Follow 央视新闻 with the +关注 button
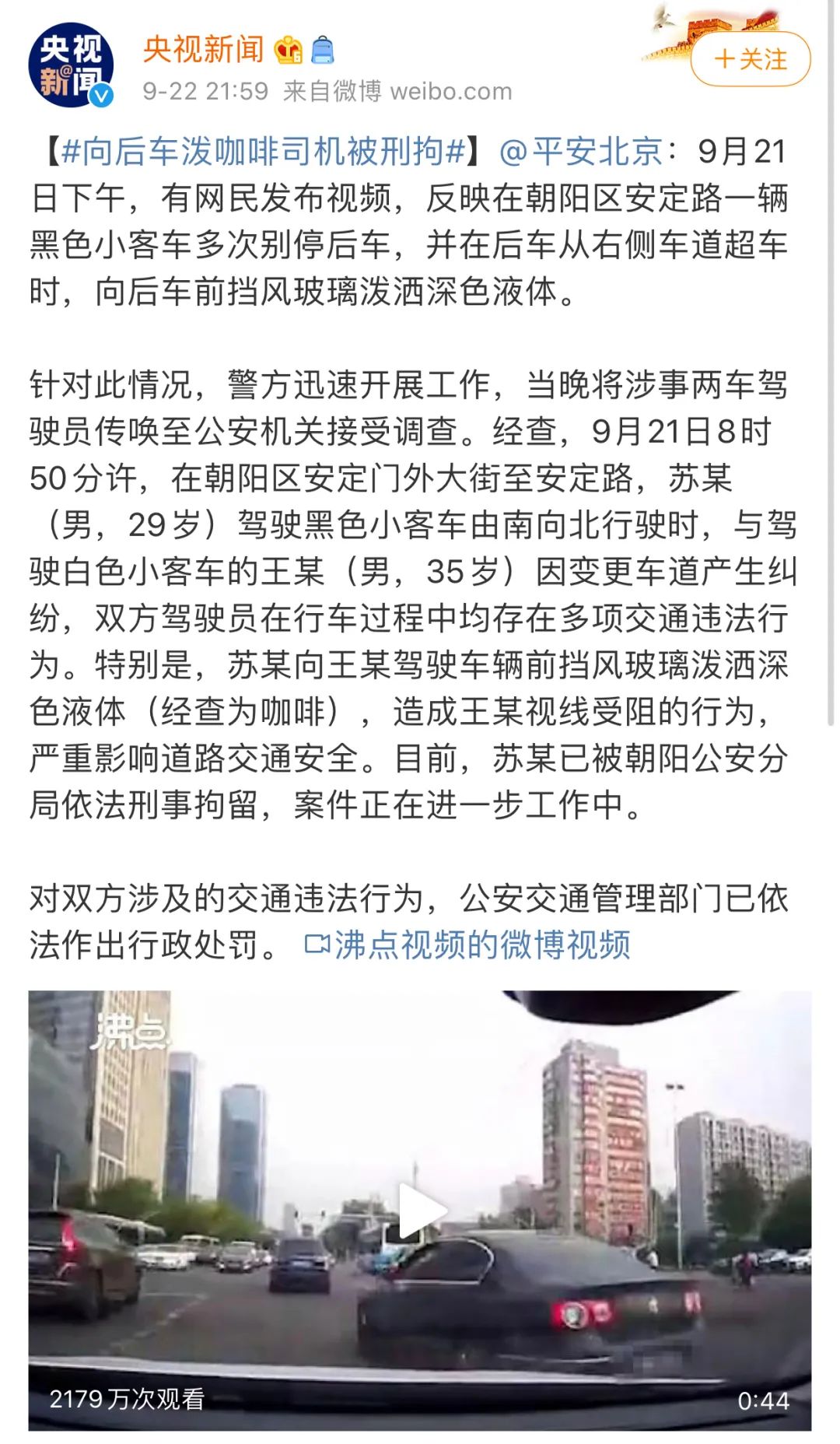Screen dimensions: 840x1444 (751, 59)
